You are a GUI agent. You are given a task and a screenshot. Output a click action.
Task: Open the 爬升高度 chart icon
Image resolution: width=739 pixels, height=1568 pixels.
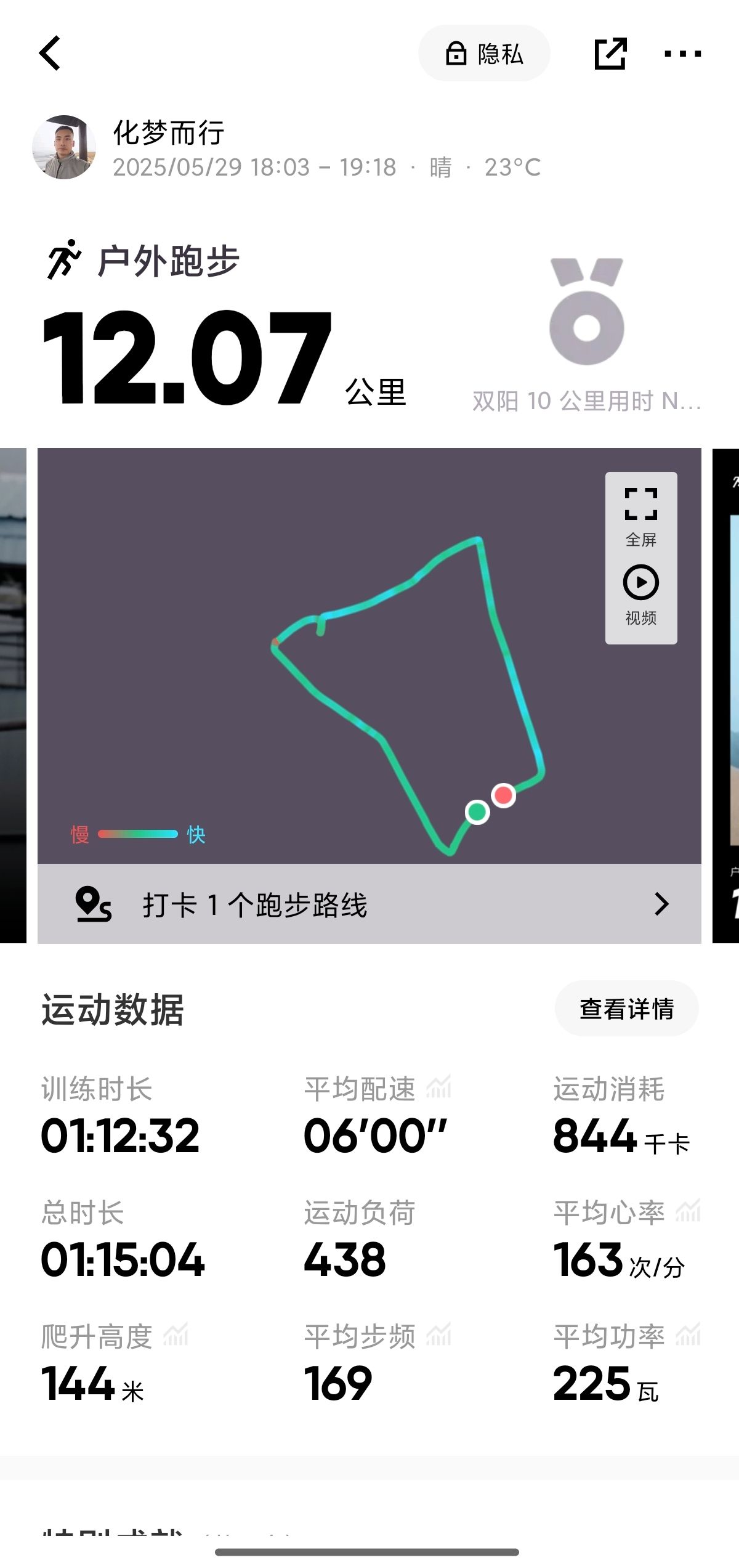click(176, 1334)
